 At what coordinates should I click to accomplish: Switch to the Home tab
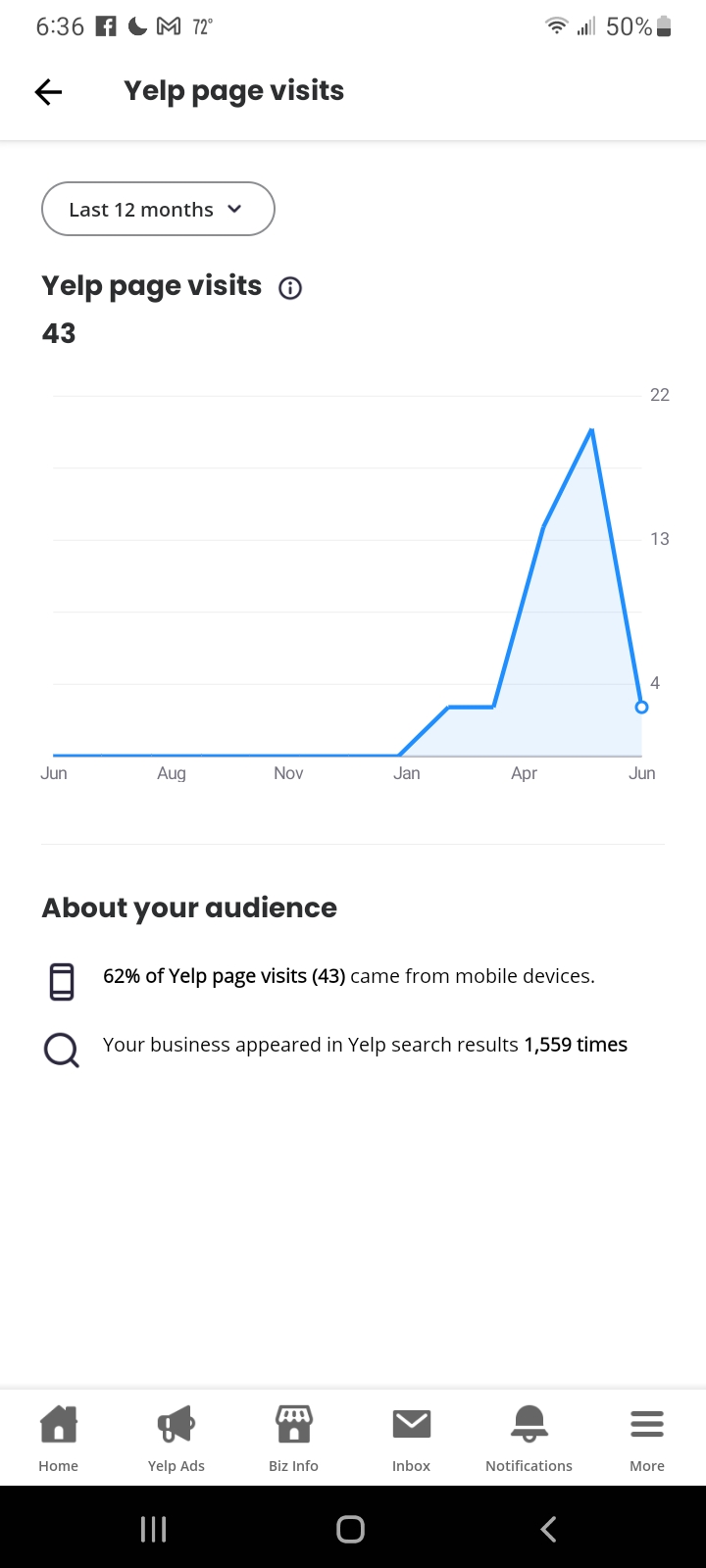point(59,1437)
